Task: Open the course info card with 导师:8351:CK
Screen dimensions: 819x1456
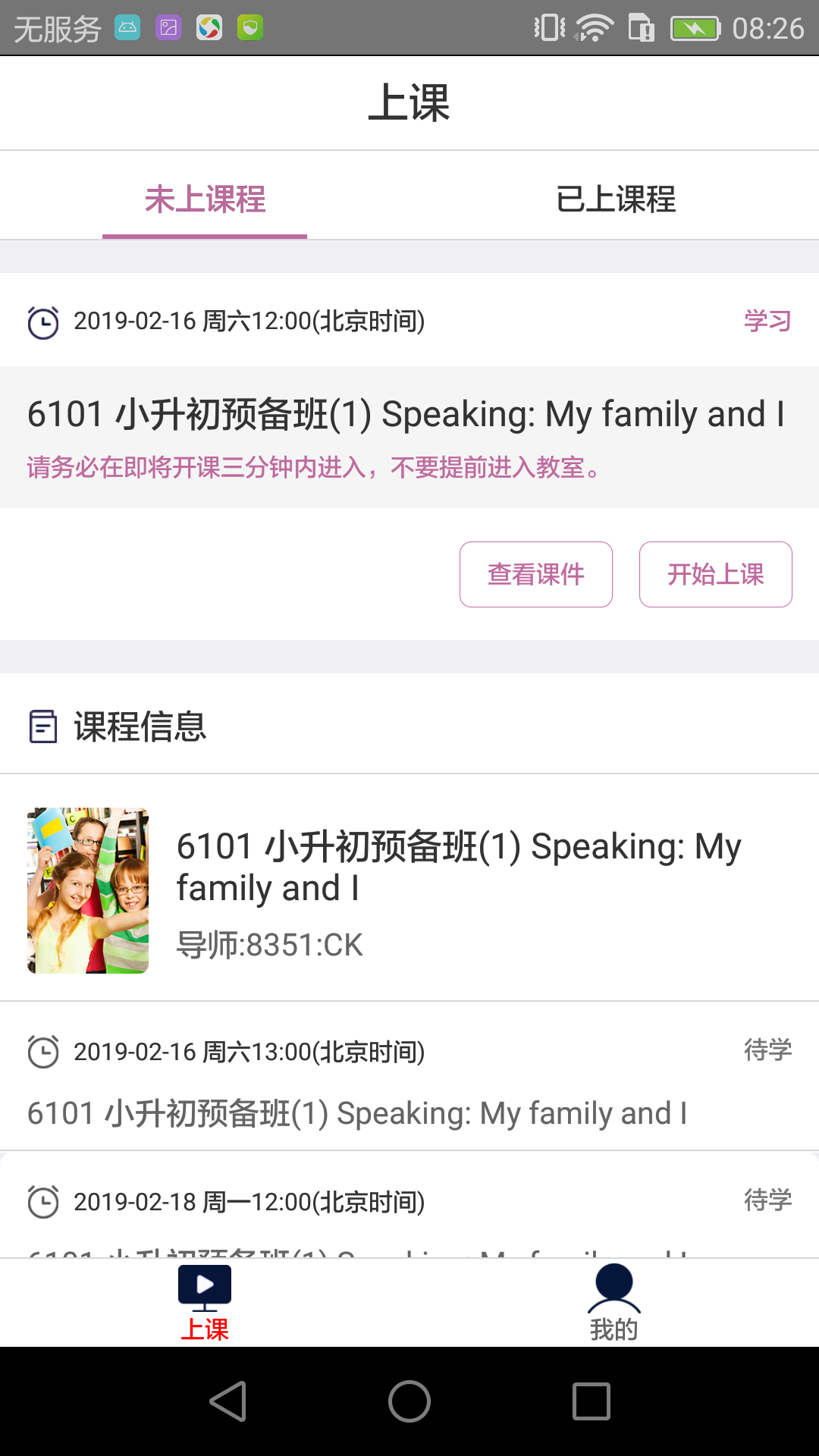Action: pyautogui.click(x=409, y=889)
